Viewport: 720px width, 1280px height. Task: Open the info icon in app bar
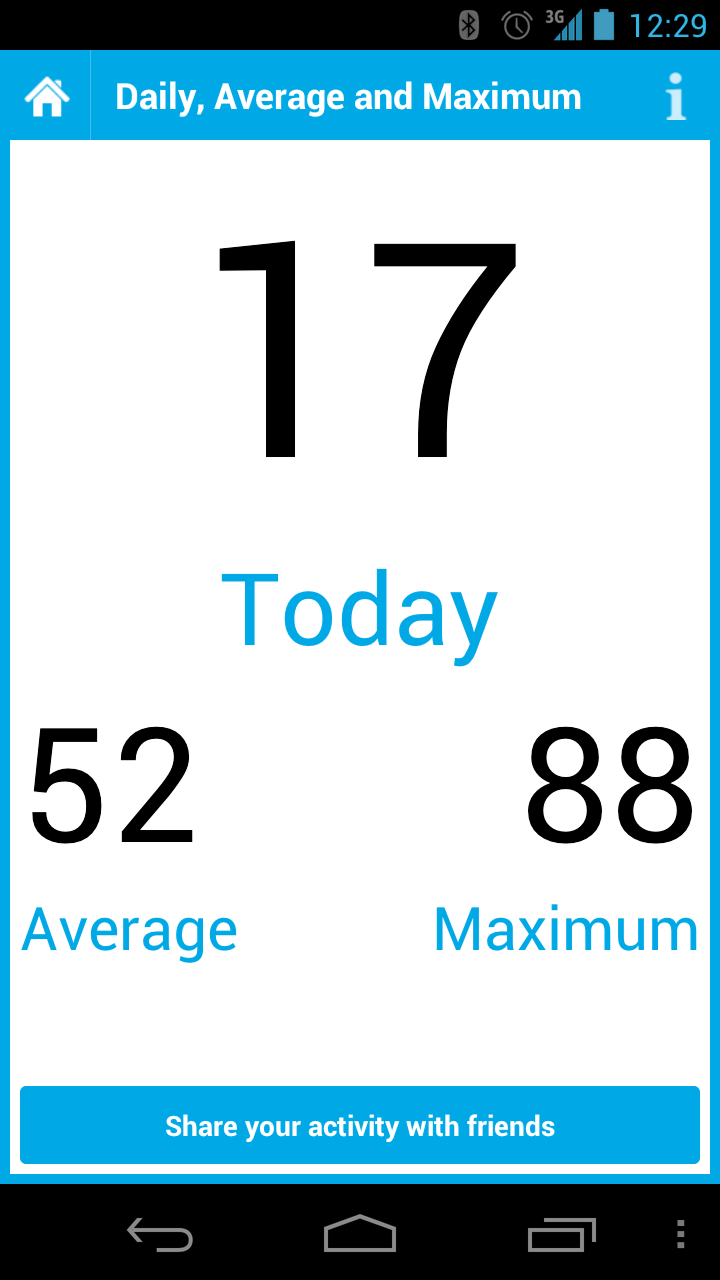(x=676, y=97)
